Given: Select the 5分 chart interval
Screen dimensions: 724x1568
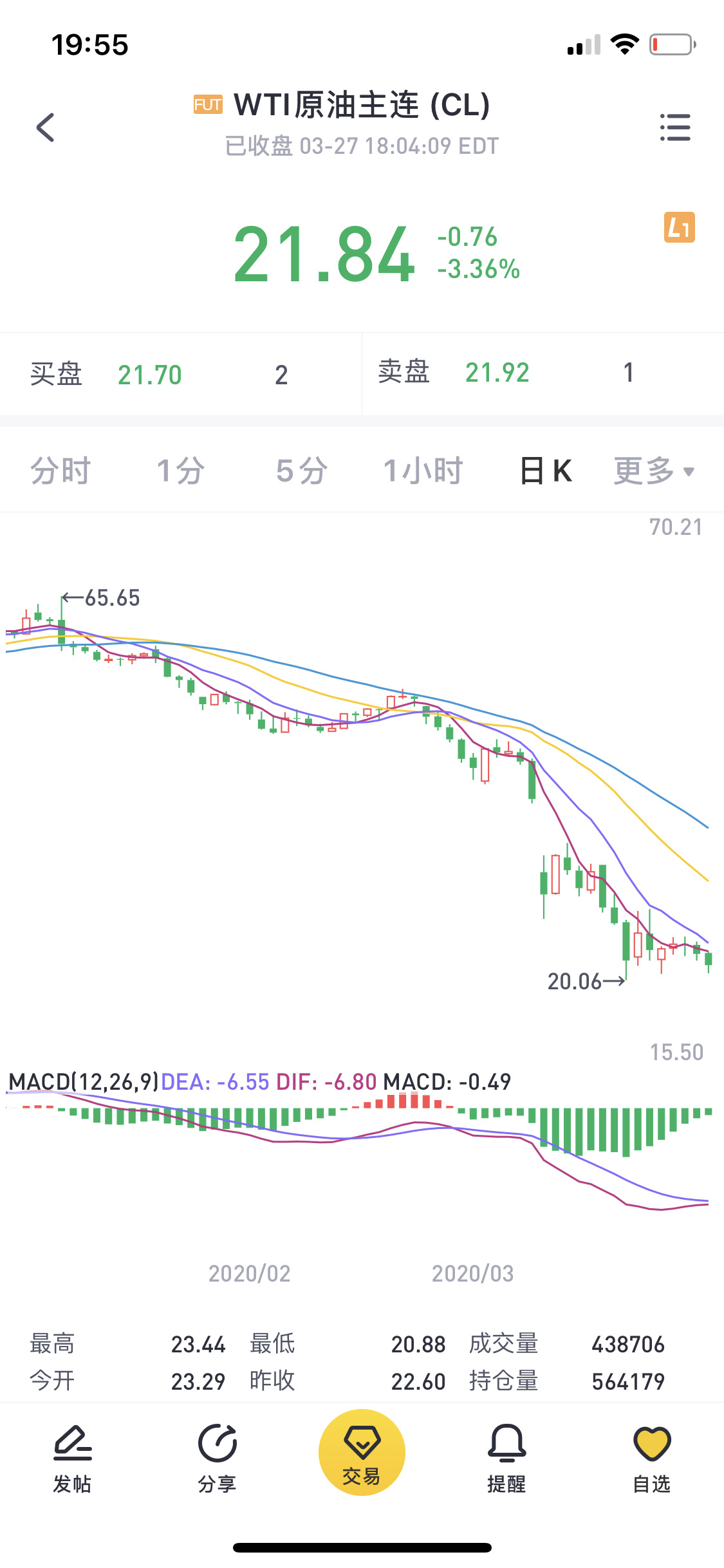Looking at the screenshot, I should (302, 471).
